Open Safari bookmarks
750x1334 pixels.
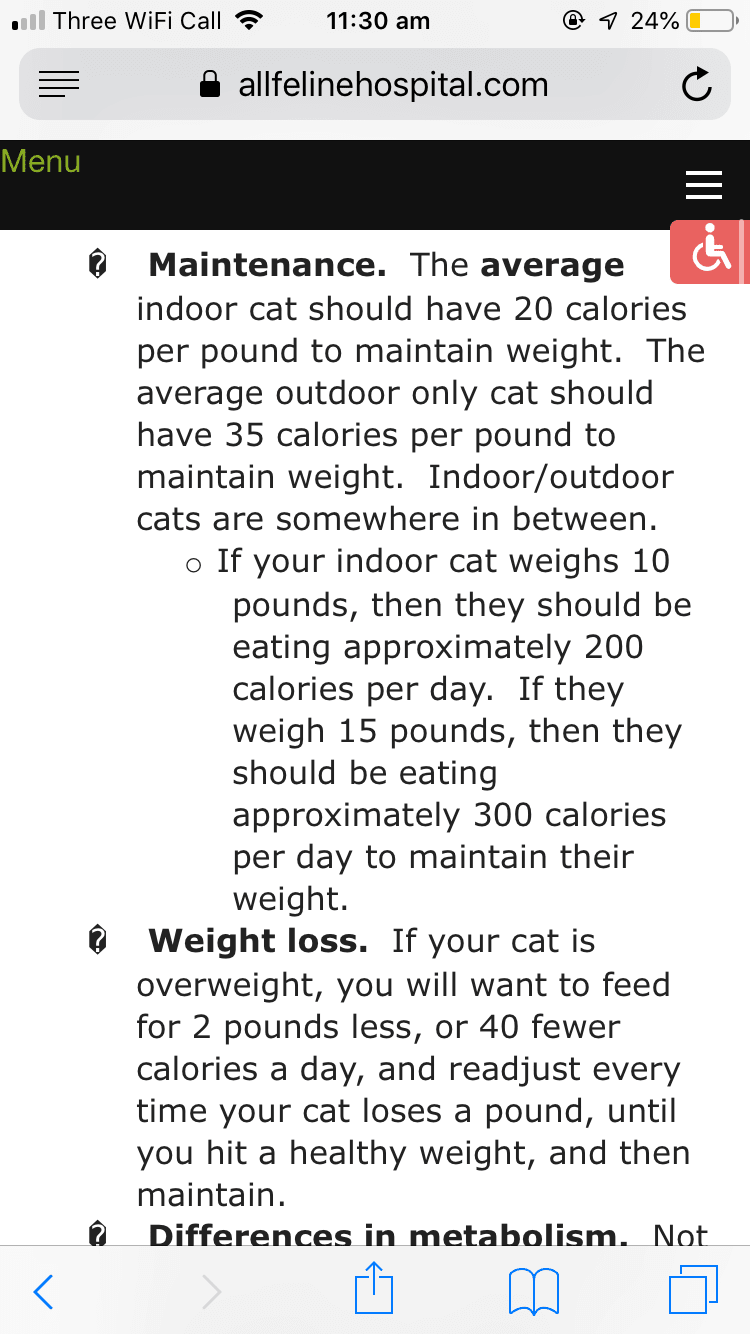(x=532, y=1291)
